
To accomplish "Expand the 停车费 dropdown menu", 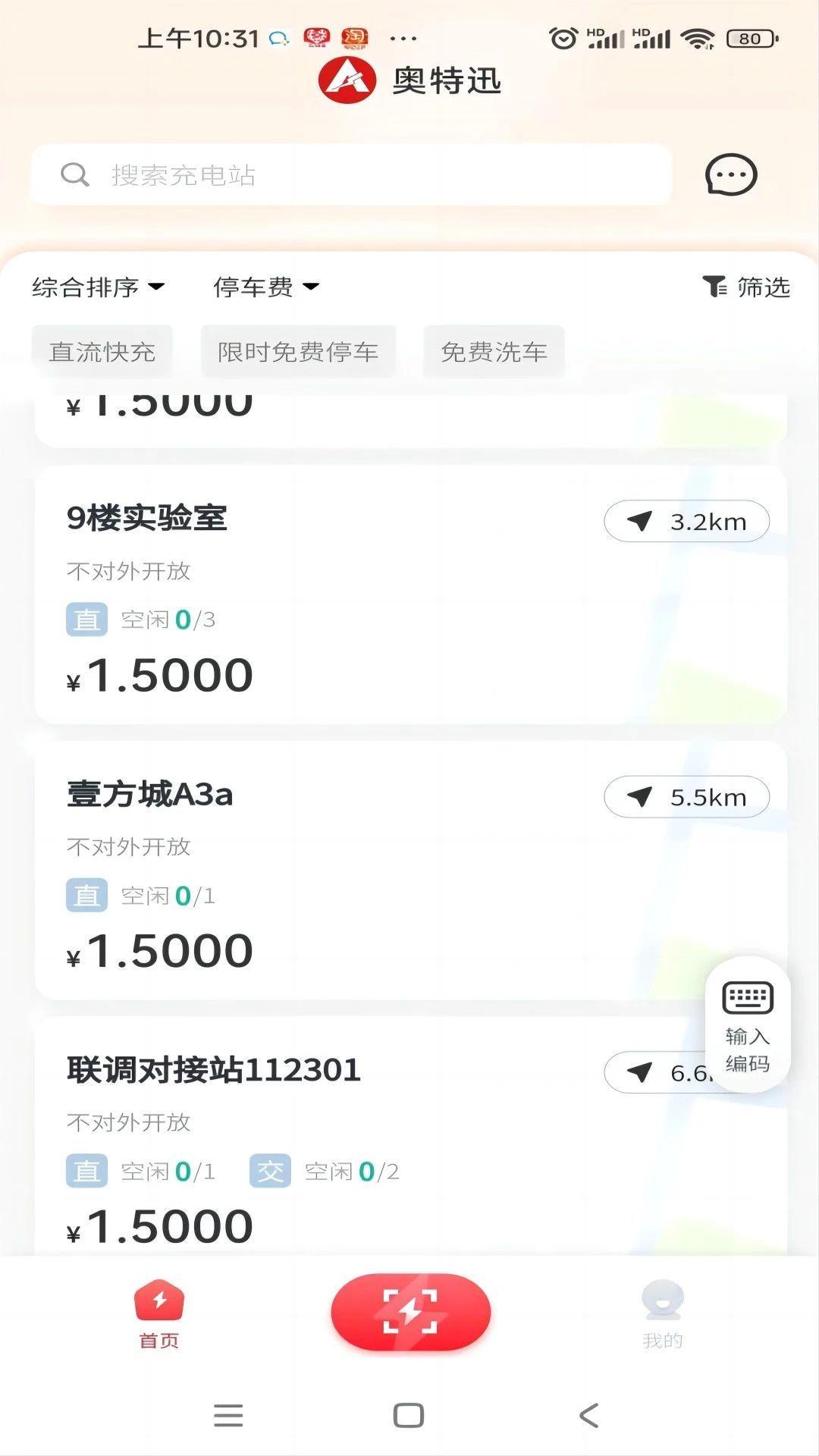I will pyautogui.click(x=265, y=287).
